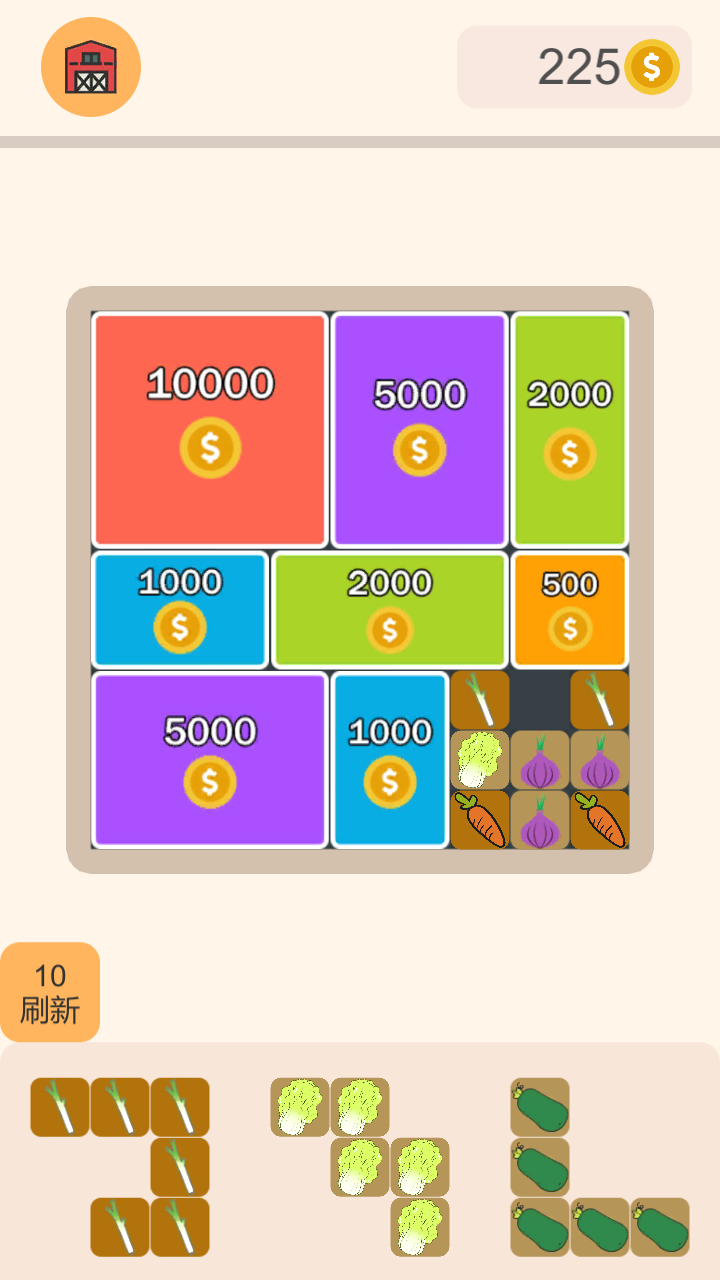Open the barn home button

pos(91,67)
